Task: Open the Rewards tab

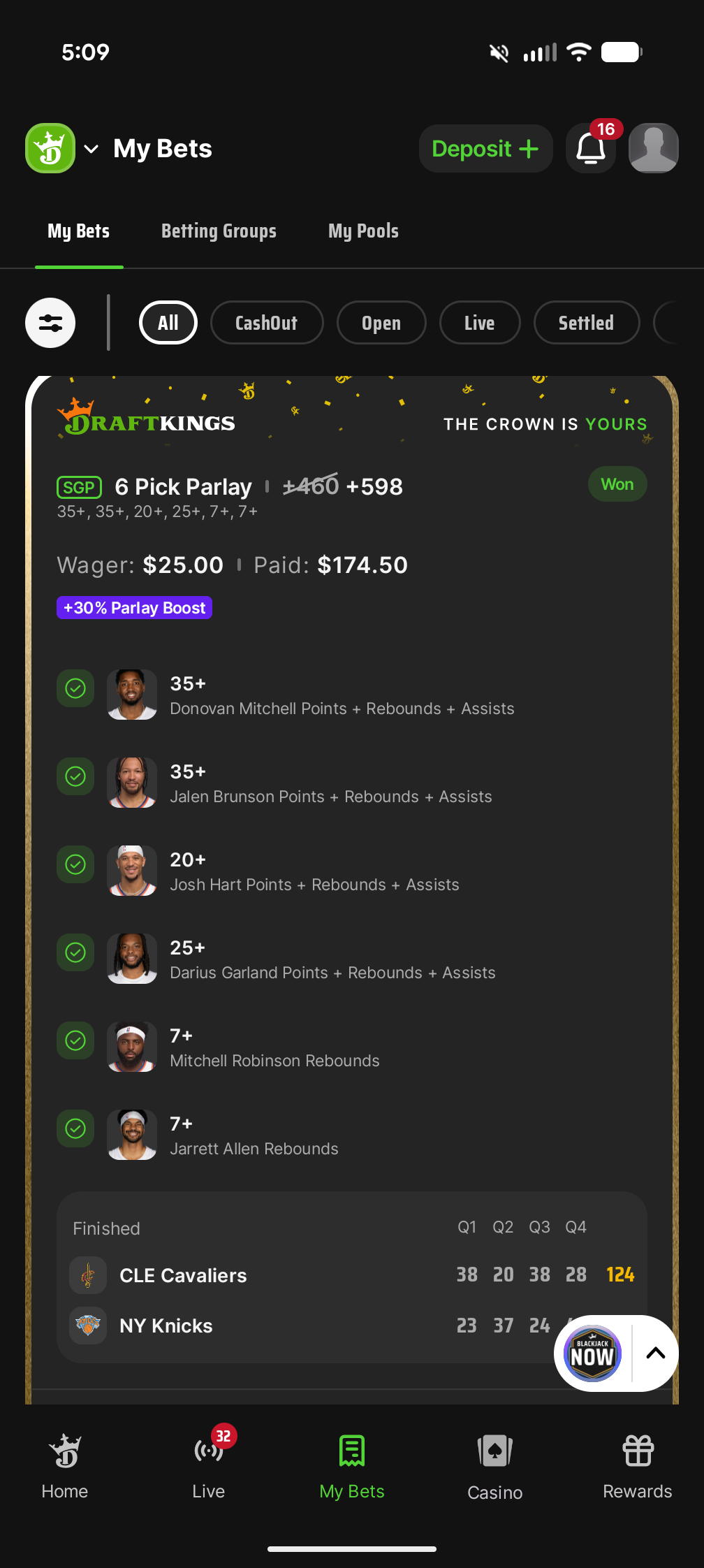Action: tap(637, 1465)
